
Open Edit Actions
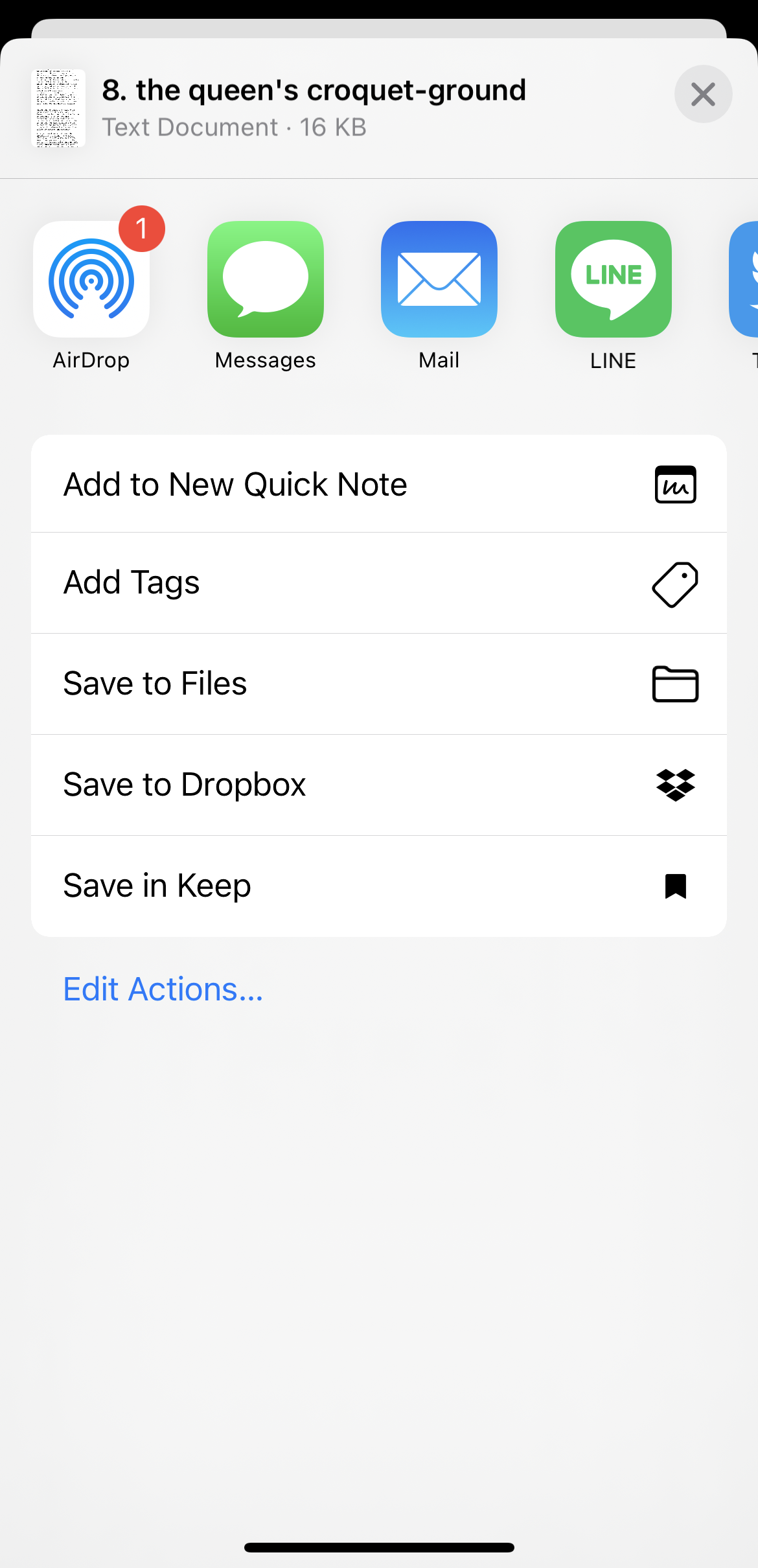tap(163, 989)
